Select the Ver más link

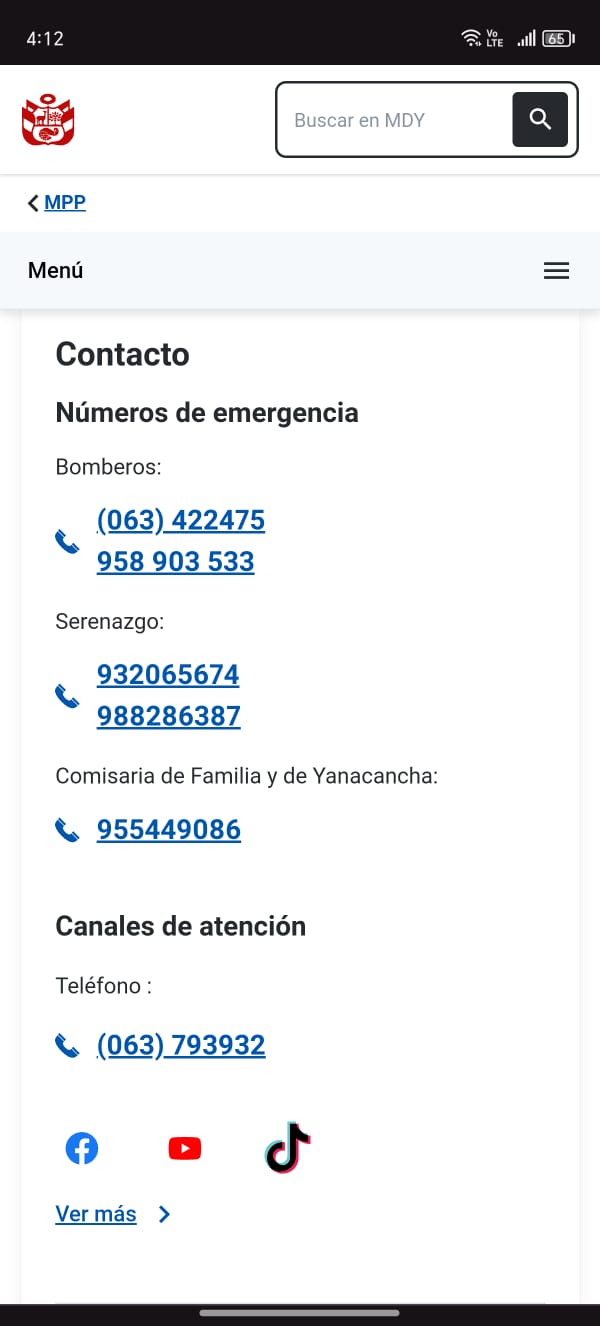(x=96, y=1214)
